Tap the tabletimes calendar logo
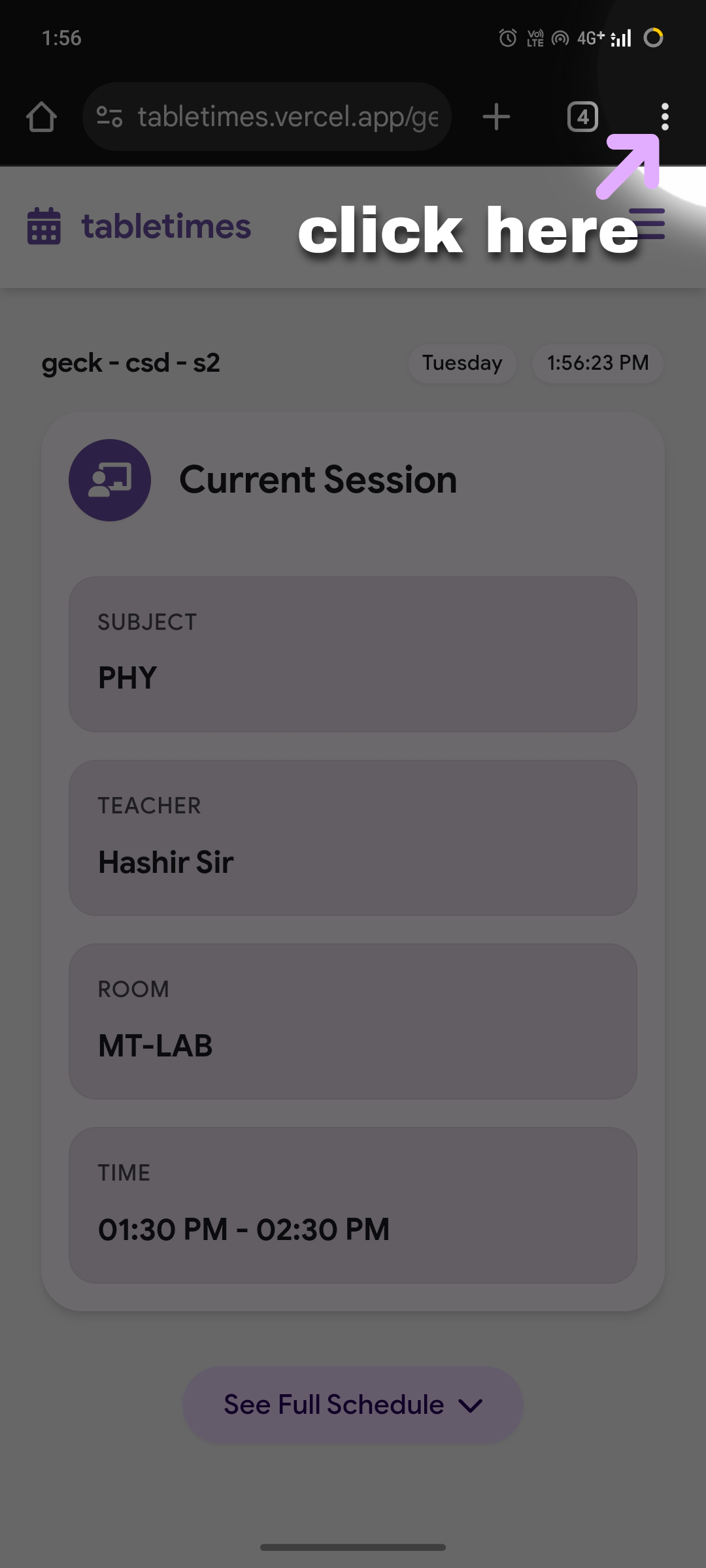Image resolution: width=706 pixels, height=1568 pixels. tap(42, 227)
